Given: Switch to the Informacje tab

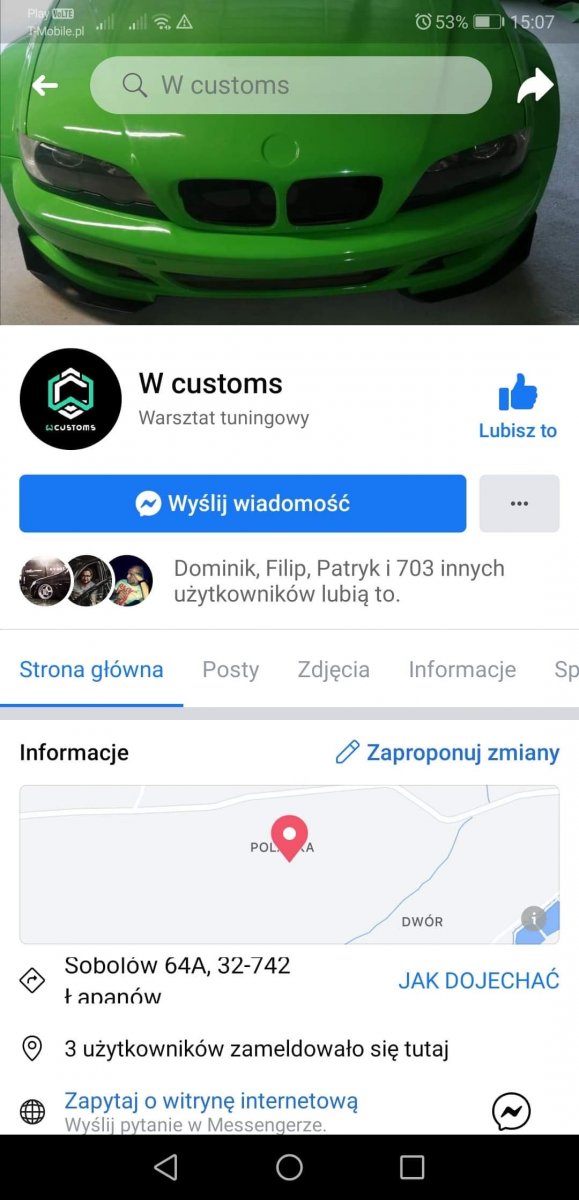Looking at the screenshot, I should (462, 670).
